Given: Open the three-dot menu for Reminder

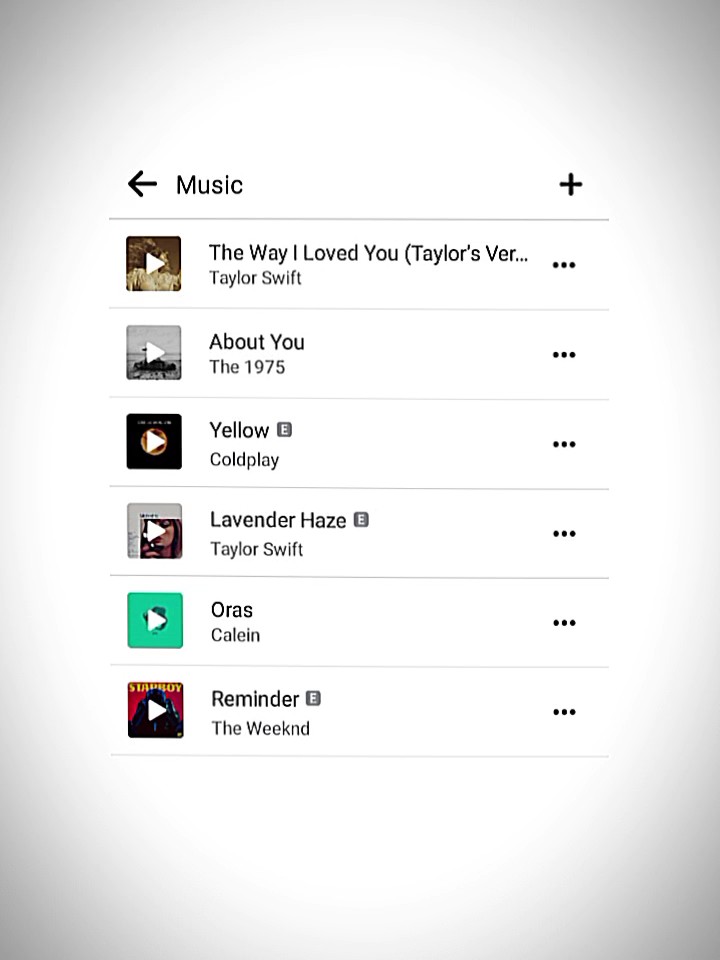Looking at the screenshot, I should click(x=564, y=712).
